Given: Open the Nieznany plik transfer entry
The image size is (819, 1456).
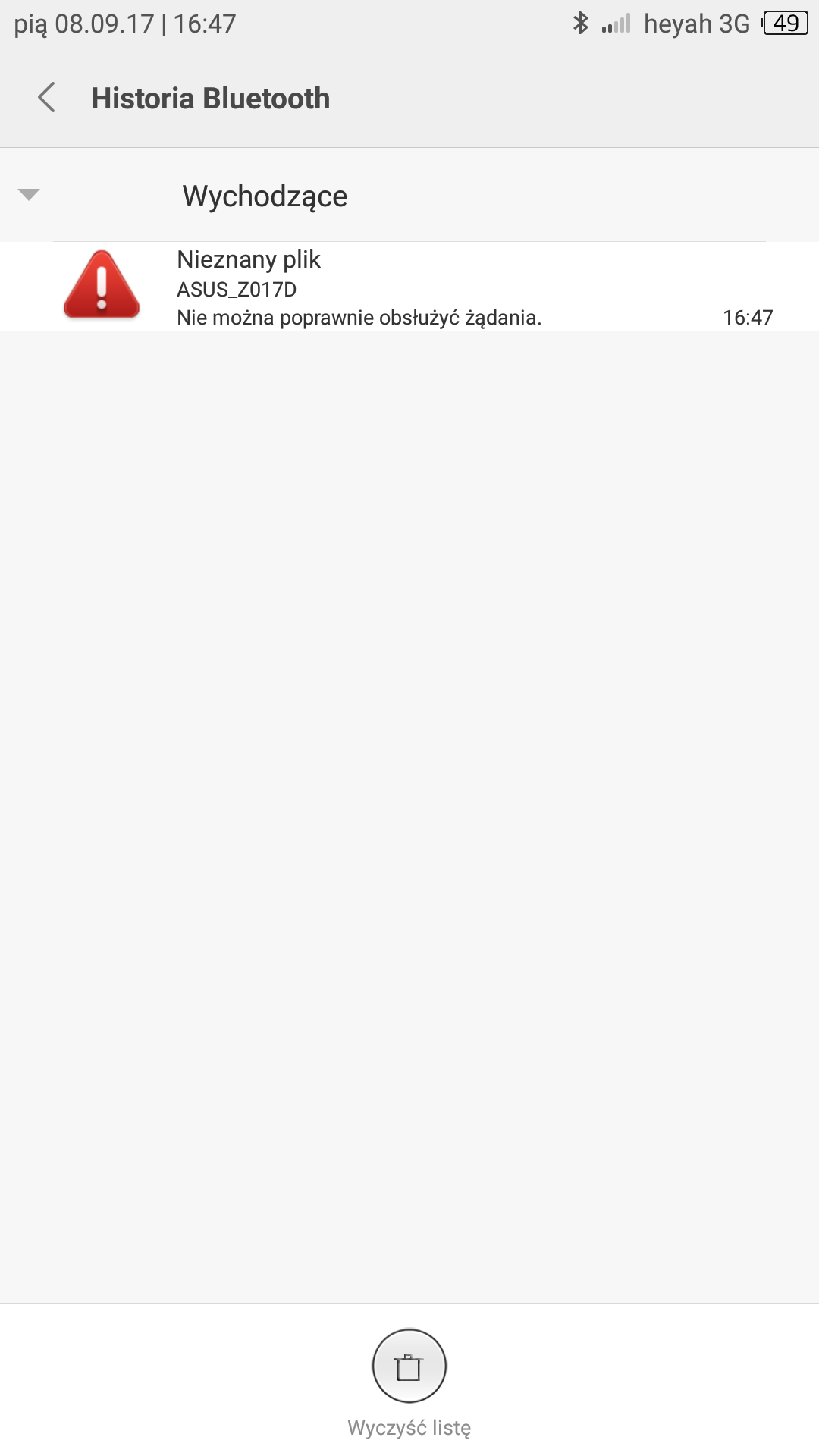Looking at the screenshot, I should (x=409, y=287).
